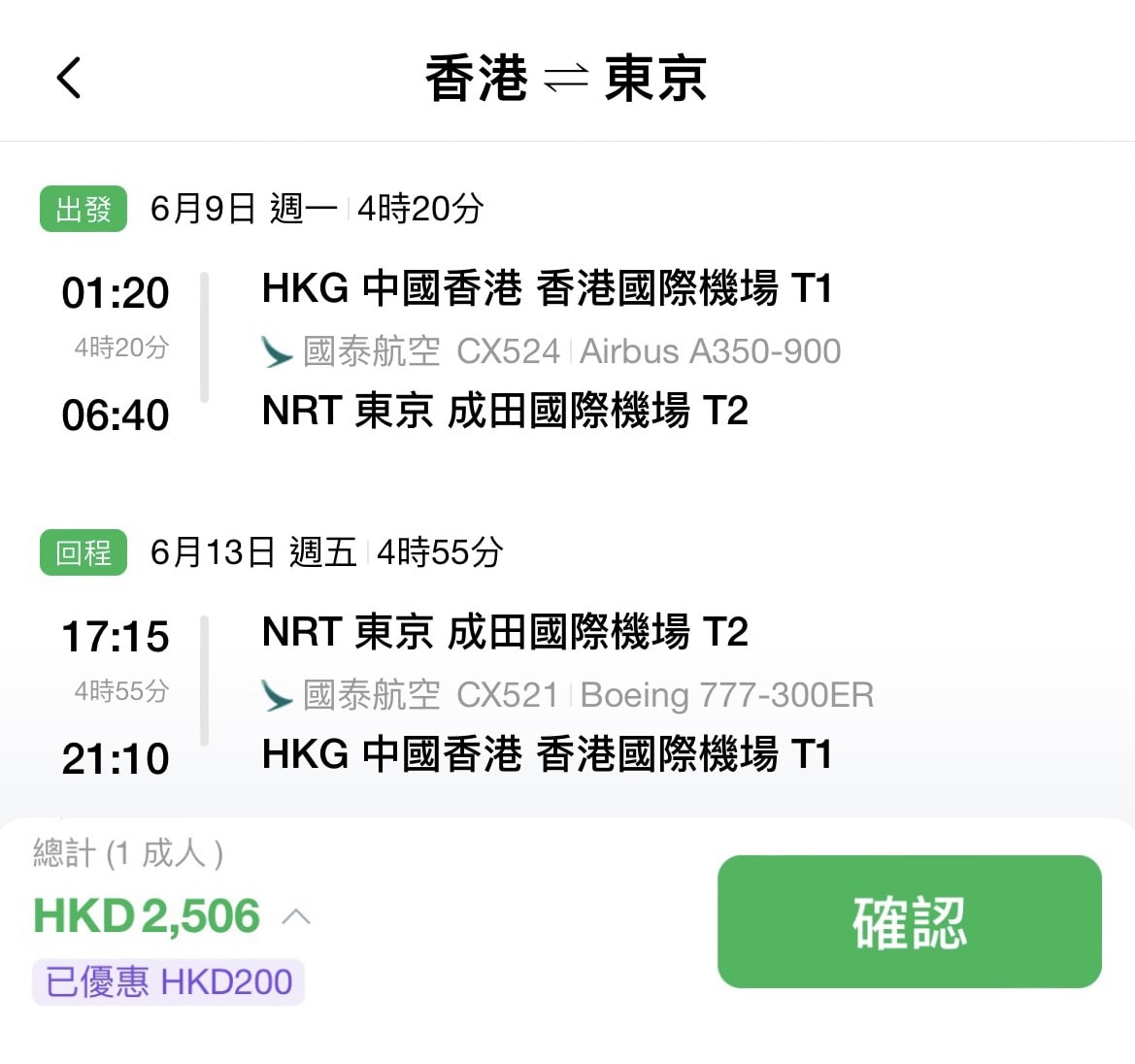Image resolution: width=1135 pixels, height=1064 pixels.
Task: Tap the green 確認 confirm button
Action: pos(909,921)
